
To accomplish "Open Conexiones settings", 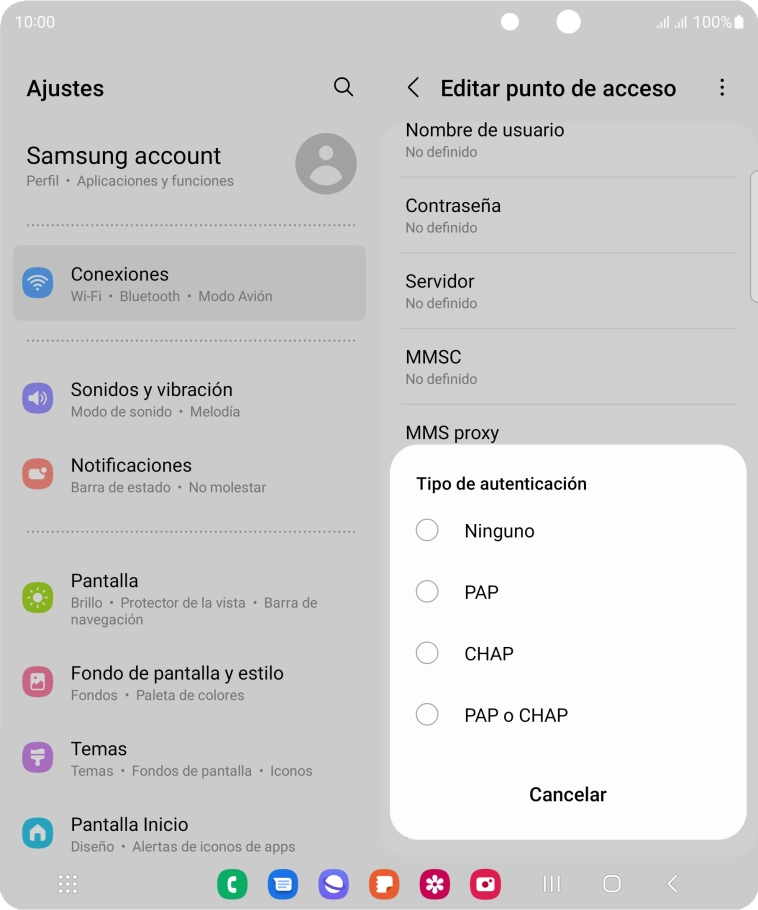I will pos(189,283).
